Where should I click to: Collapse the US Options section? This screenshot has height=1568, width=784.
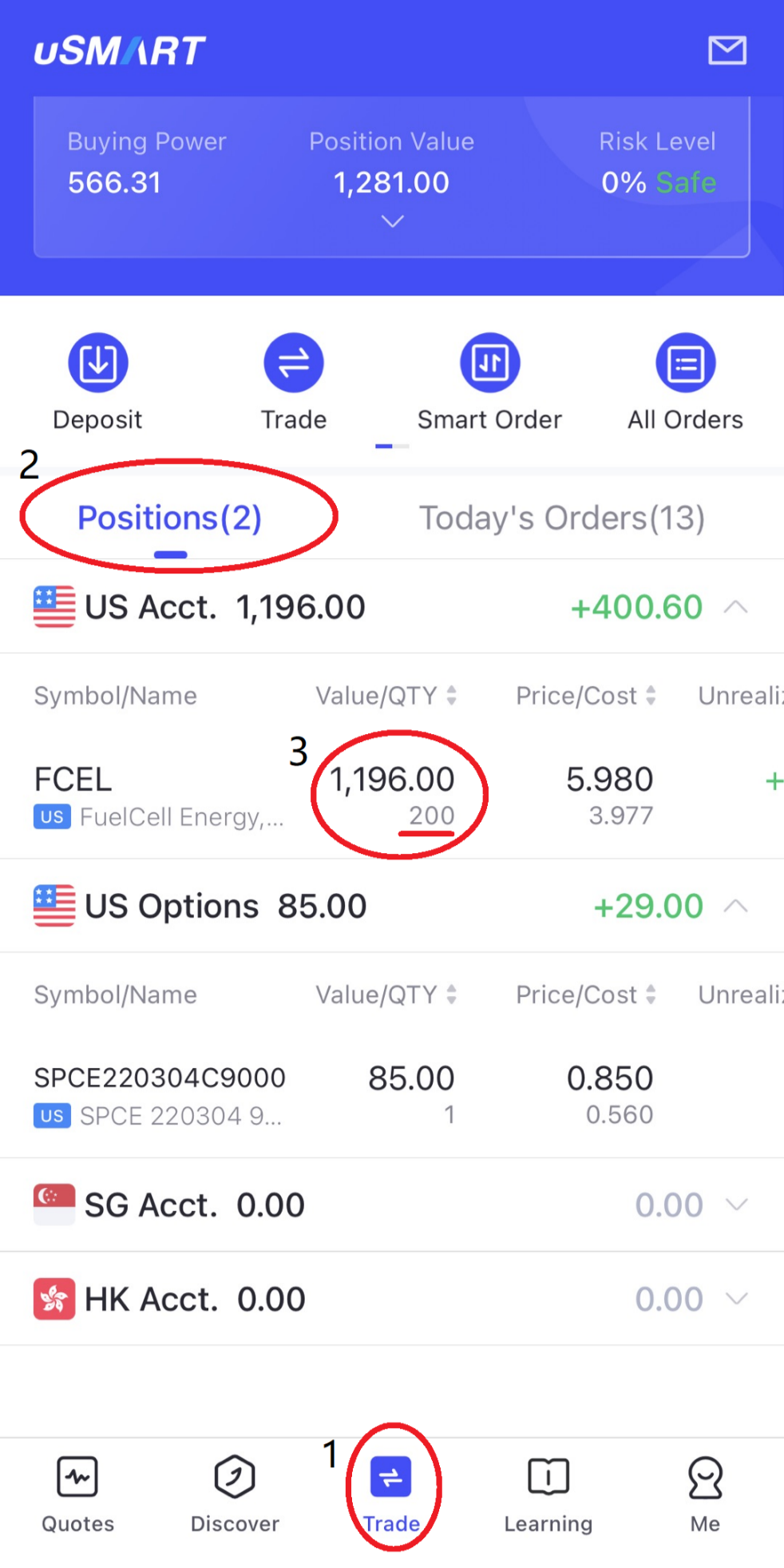coord(735,906)
